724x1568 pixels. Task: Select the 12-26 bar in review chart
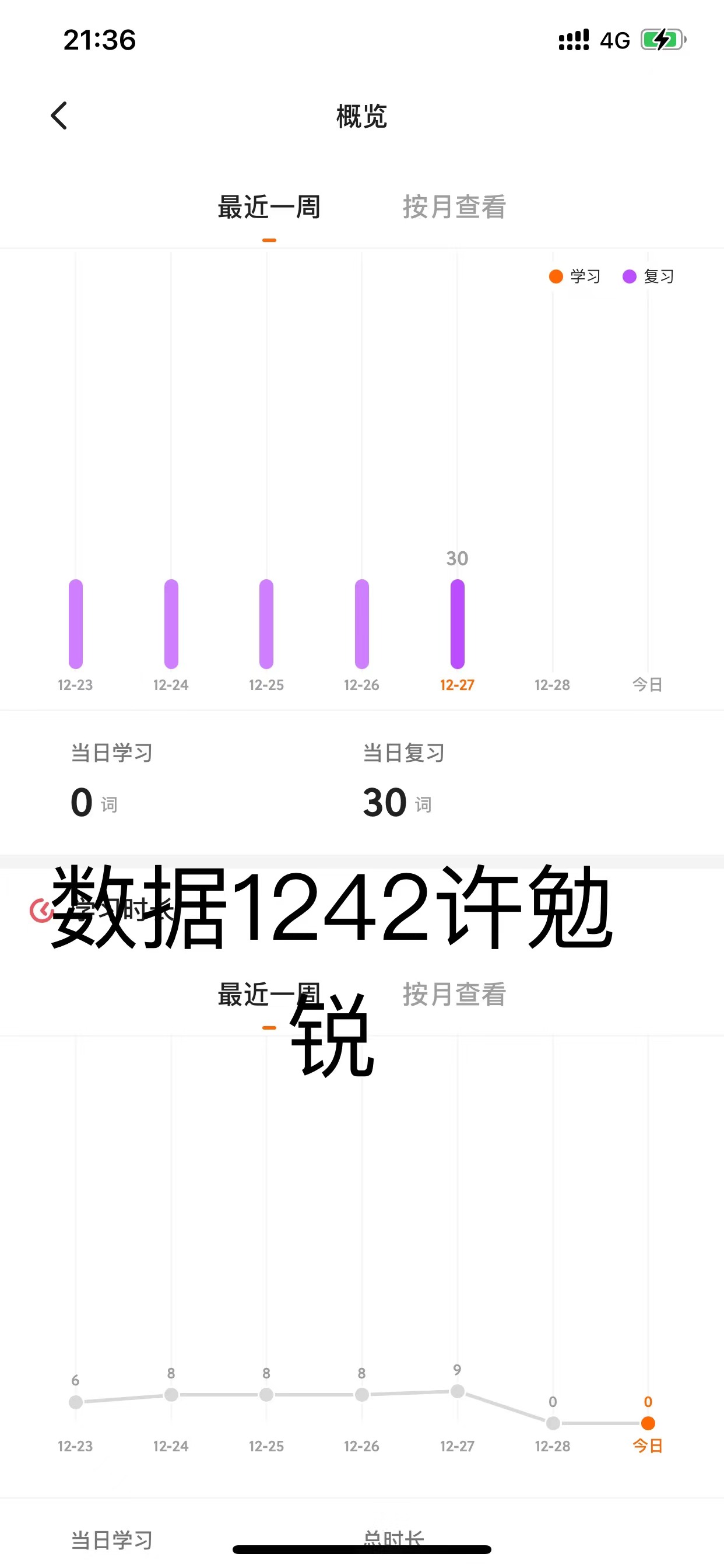(x=362, y=624)
